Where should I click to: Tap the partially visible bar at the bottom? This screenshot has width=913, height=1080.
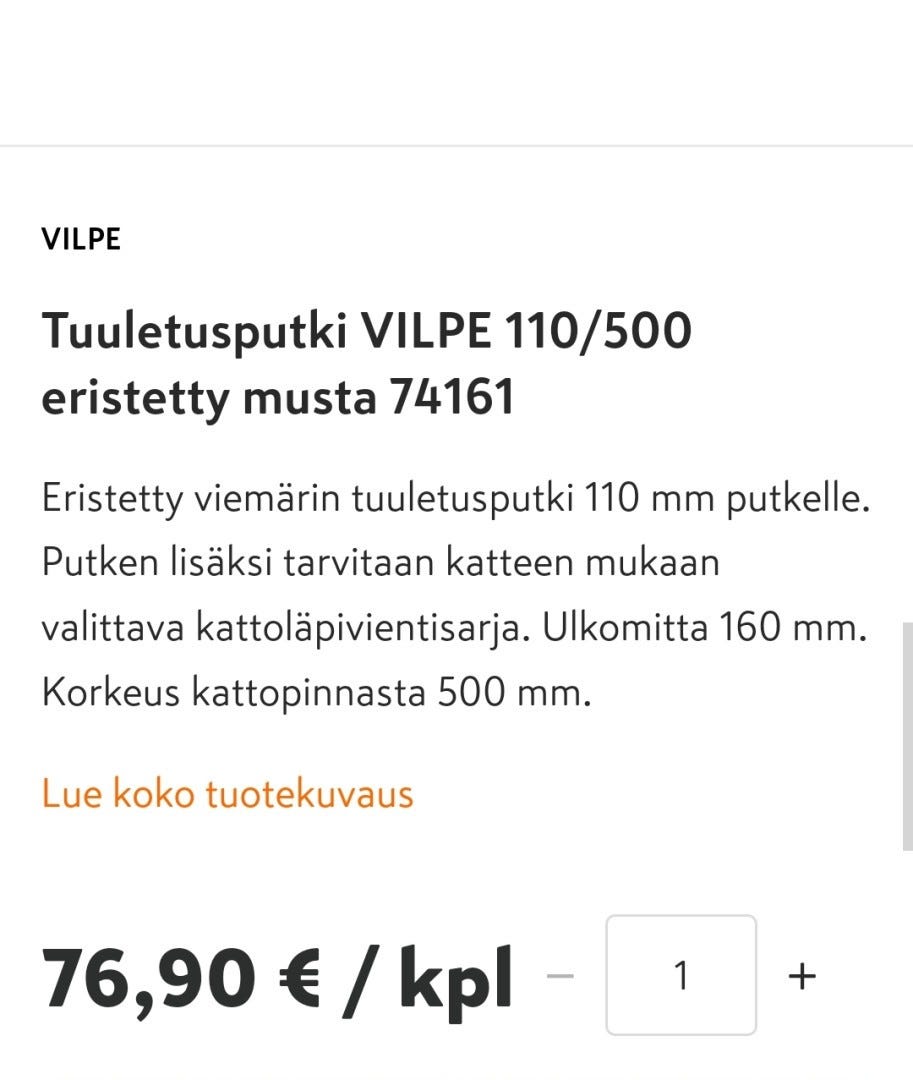(x=456, y=1075)
